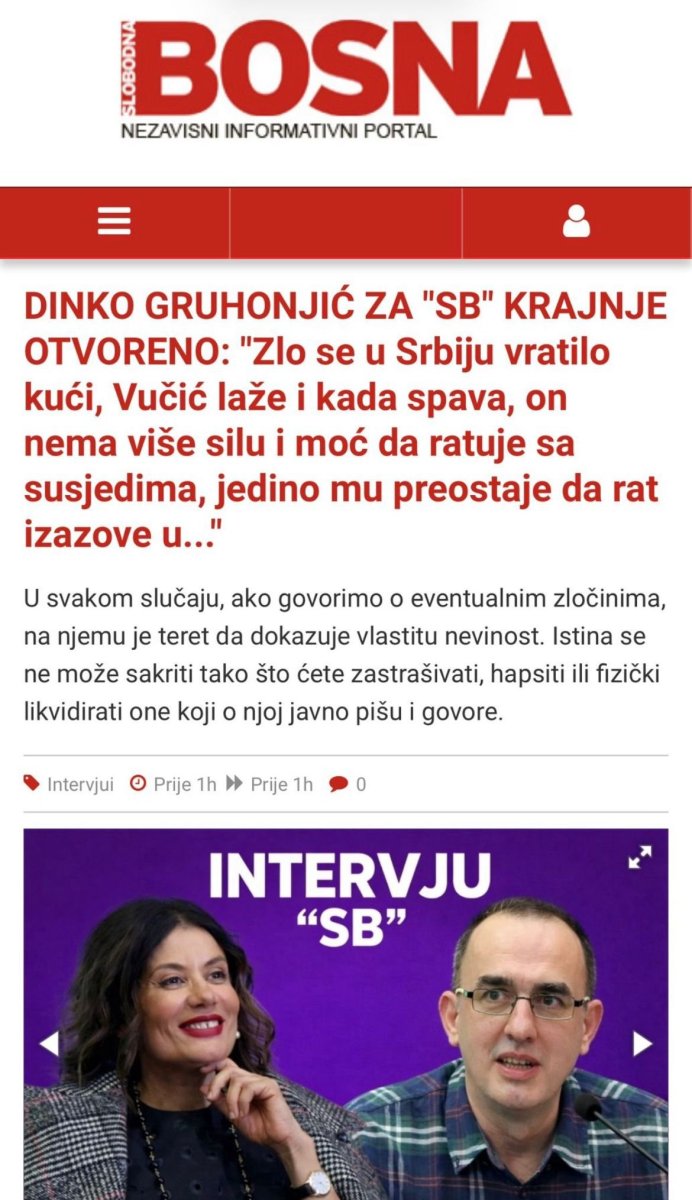Image resolution: width=692 pixels, height=1200 pixels.
Task: Show previous image with left arrow
Action: tap(48, 1044)
